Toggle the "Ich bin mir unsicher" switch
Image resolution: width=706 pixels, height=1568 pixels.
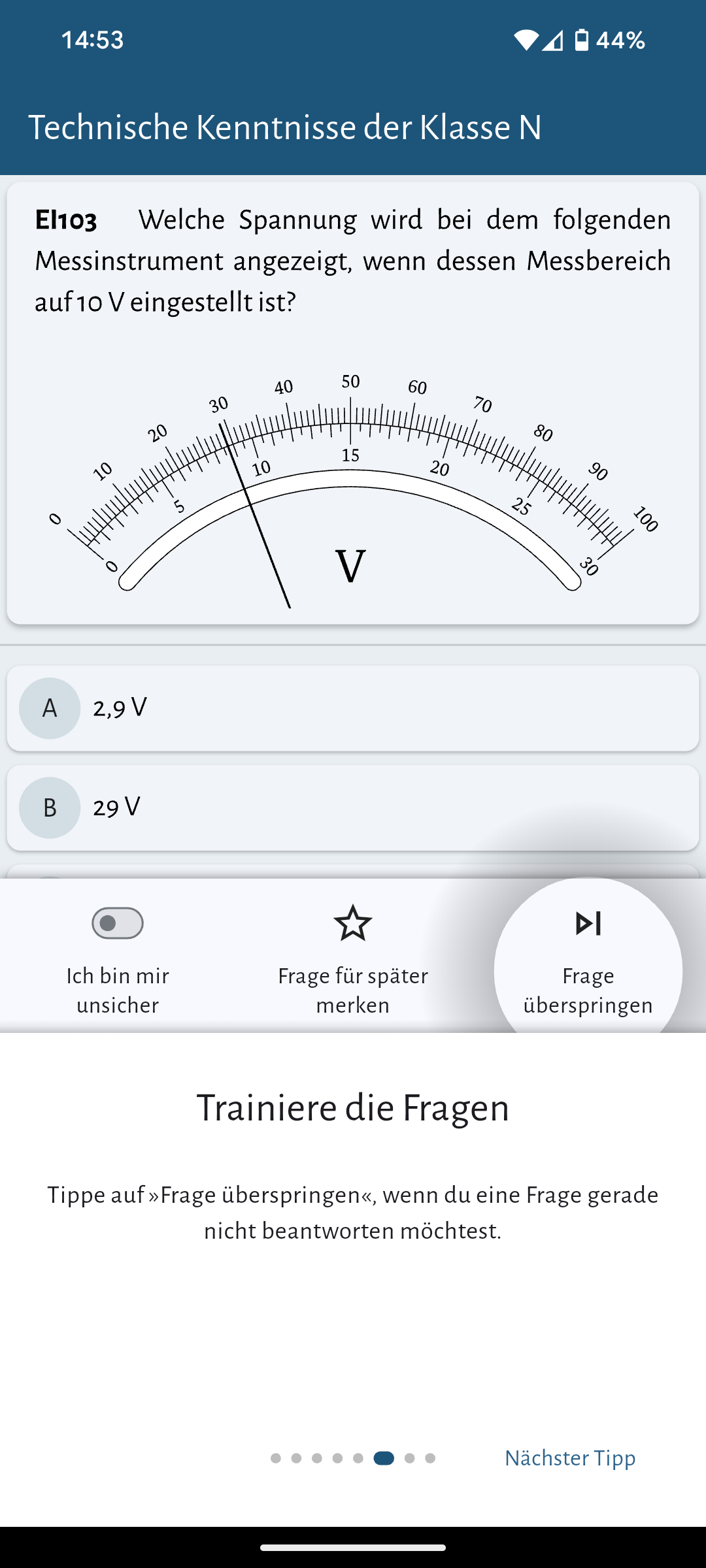click(118, 923)
